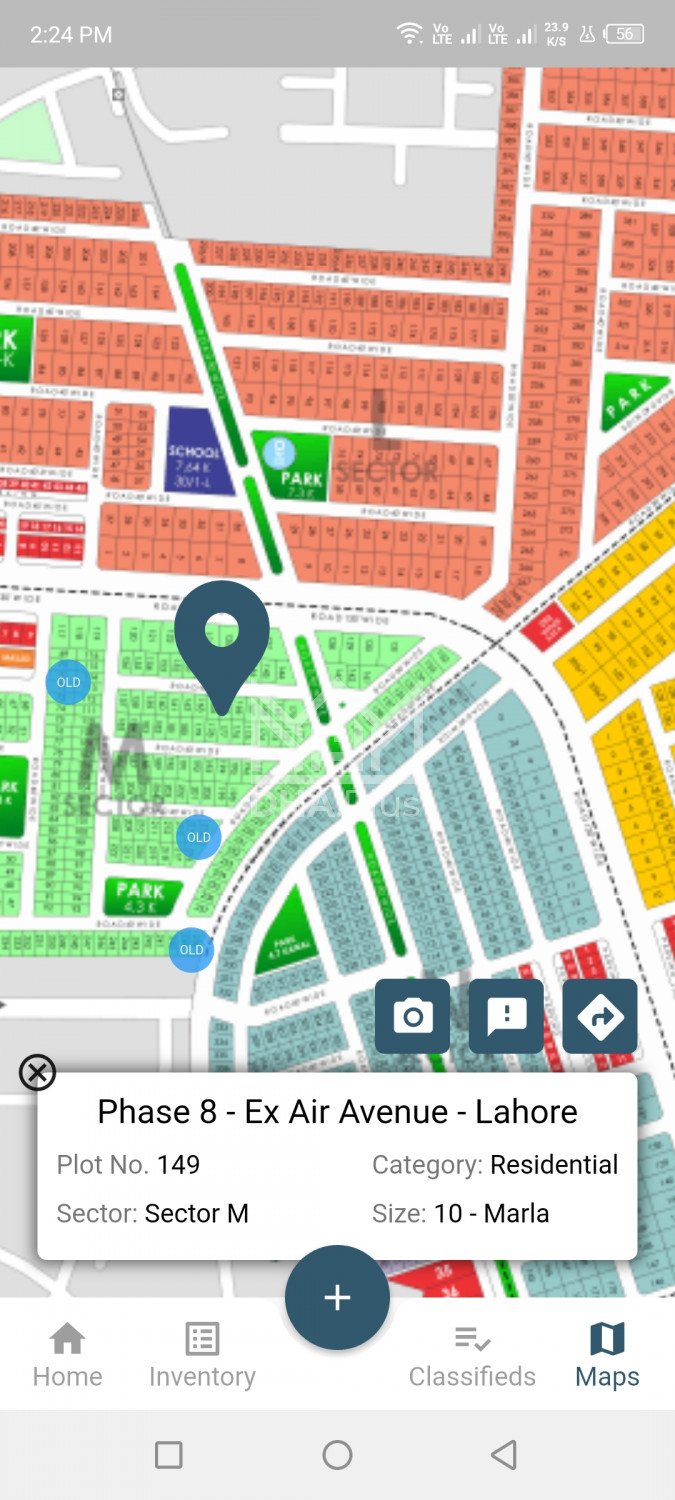Go back using system back button
675x1500 pixels.
coord(505,1455)
